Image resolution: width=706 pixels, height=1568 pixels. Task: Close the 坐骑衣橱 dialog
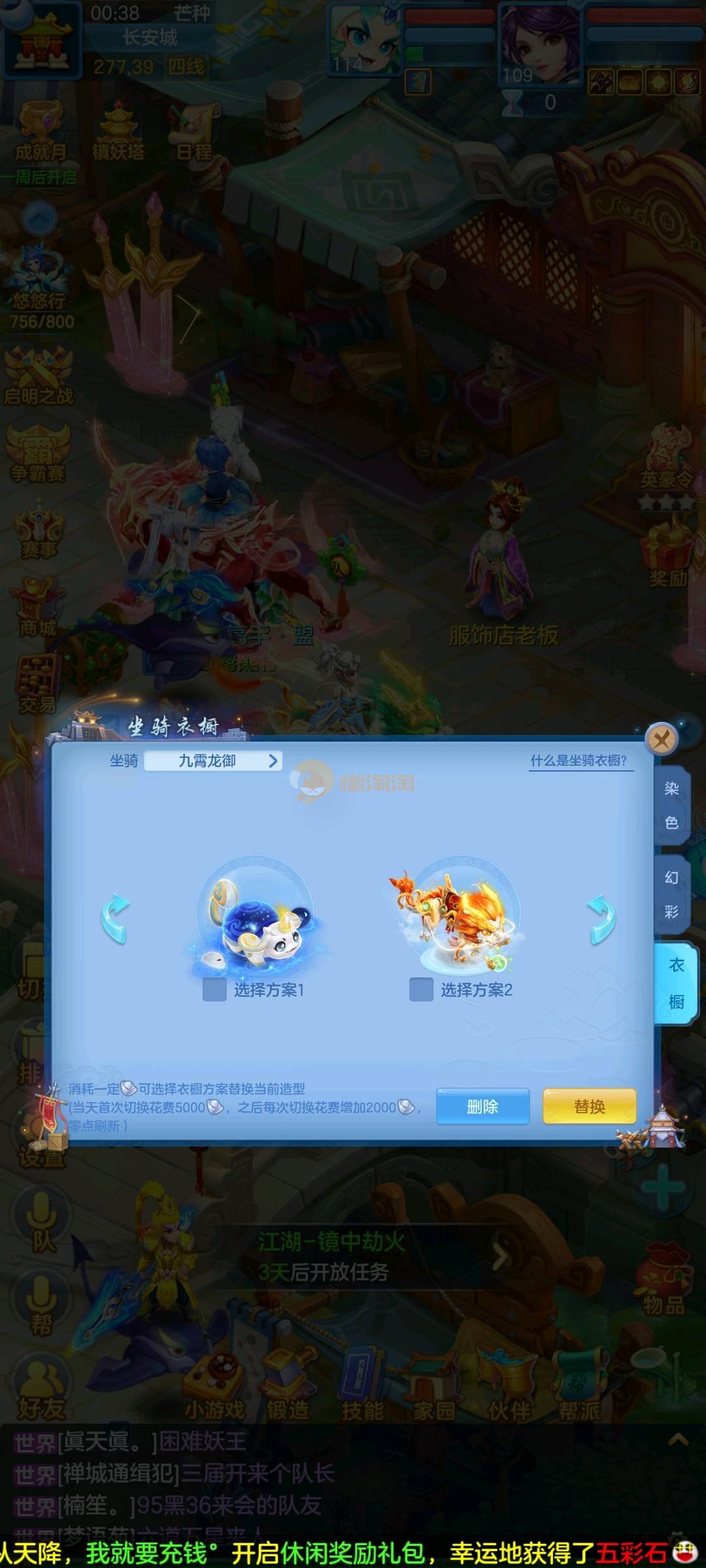tap(661, 740)
